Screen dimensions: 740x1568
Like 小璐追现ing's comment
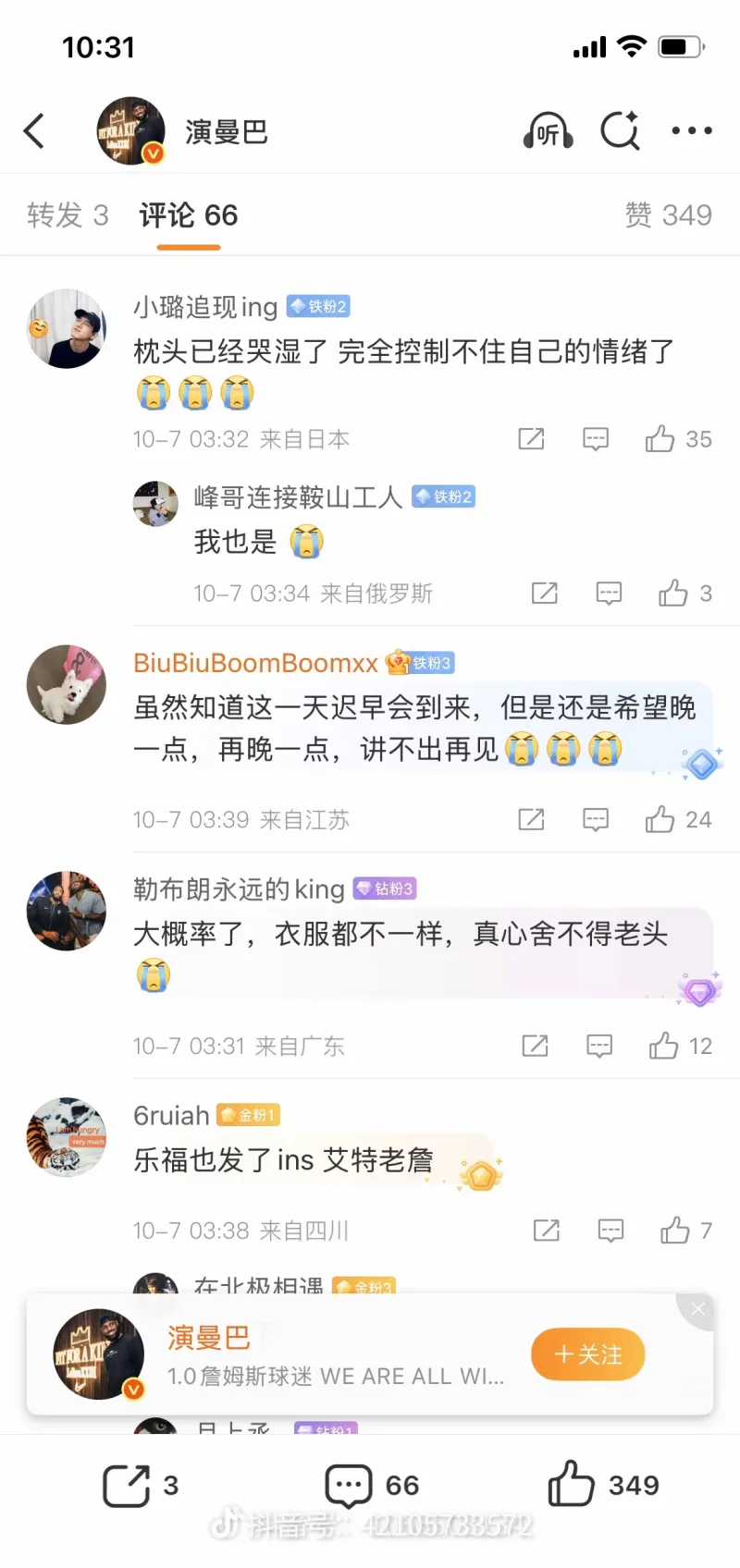point(660,439)
